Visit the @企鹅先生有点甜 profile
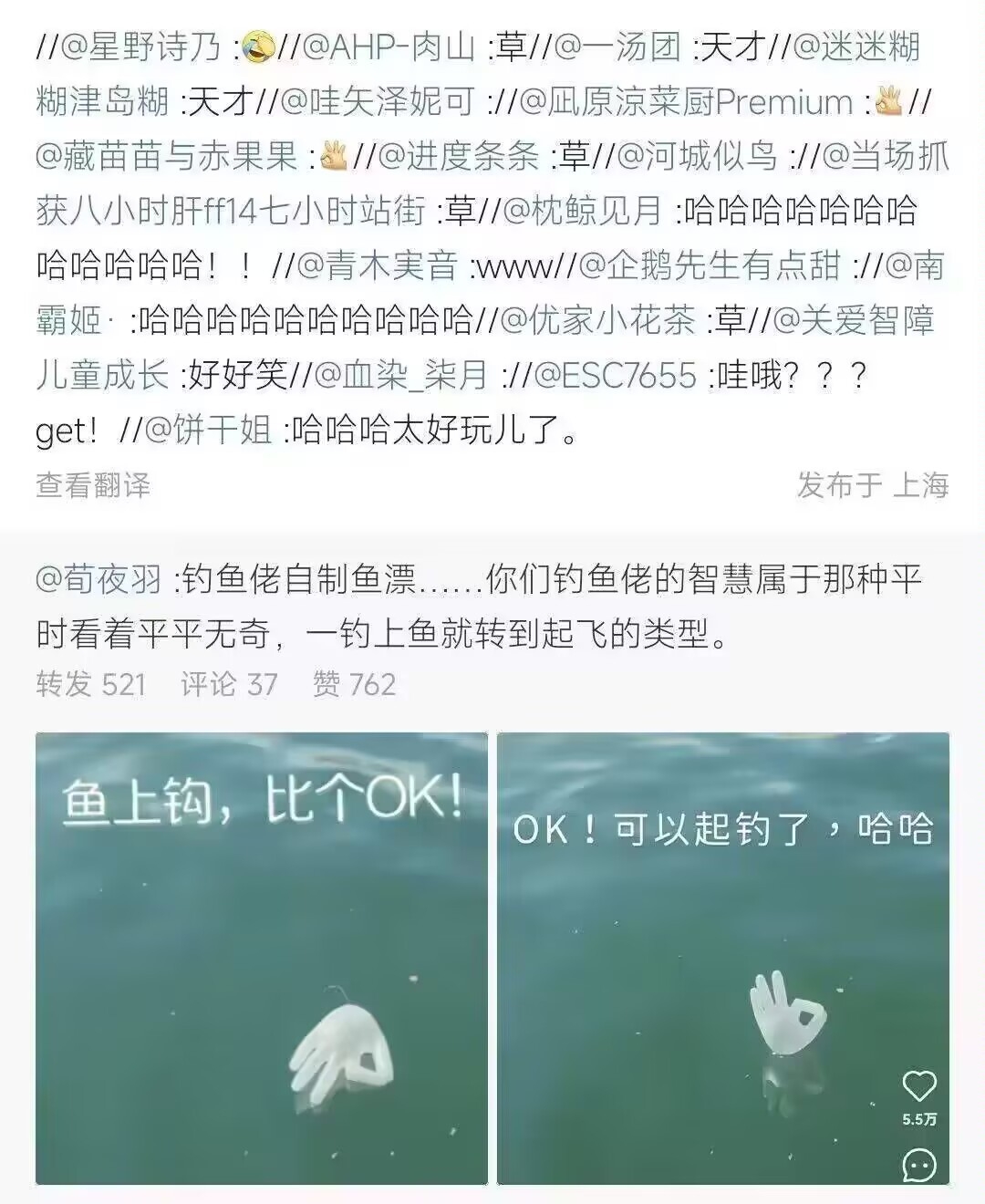Image resolution: width=985 pixels, height=1204 pixels. [x=710, y=265]
